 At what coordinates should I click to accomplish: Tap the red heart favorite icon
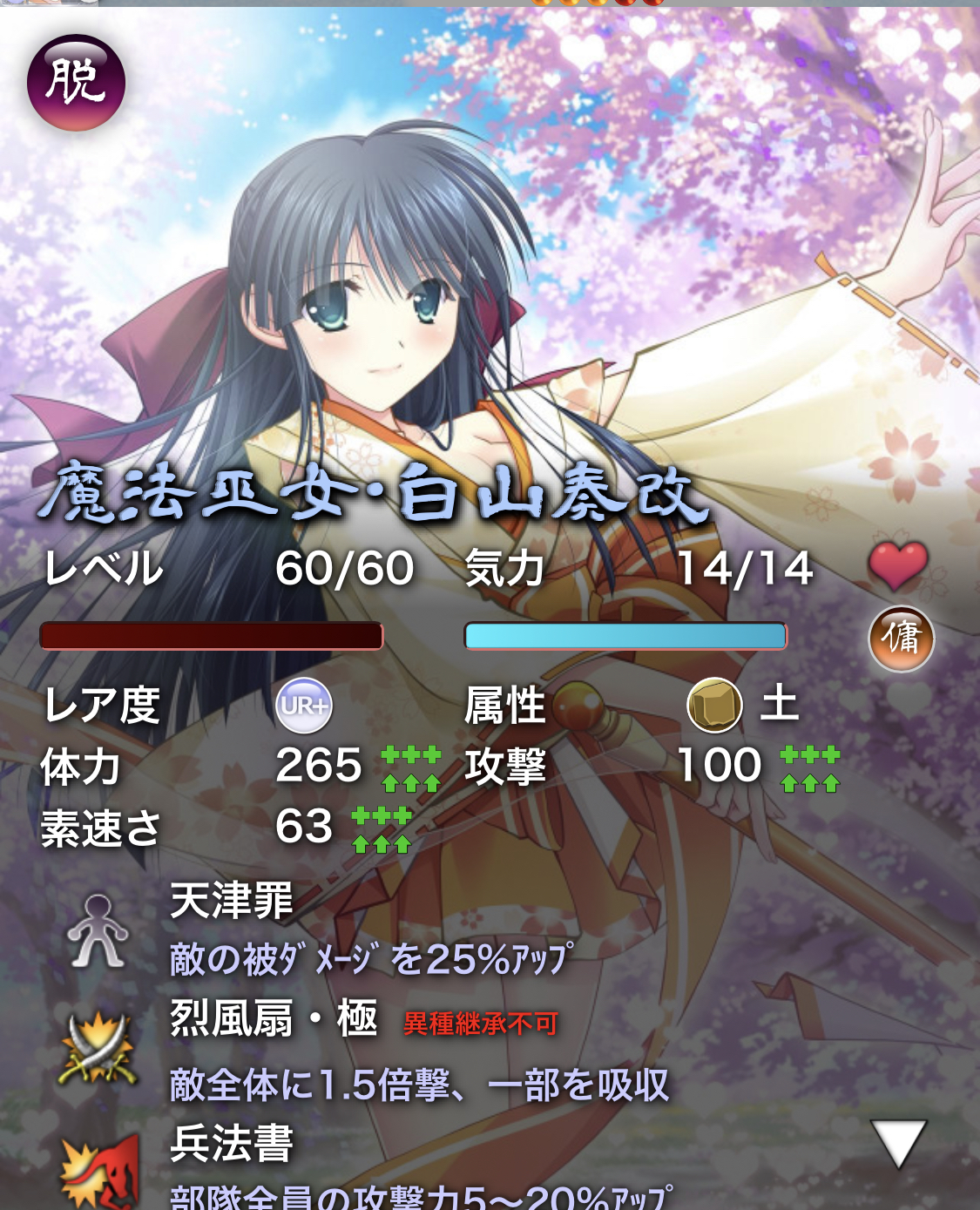pyautogui.click(x=898, y=565)
